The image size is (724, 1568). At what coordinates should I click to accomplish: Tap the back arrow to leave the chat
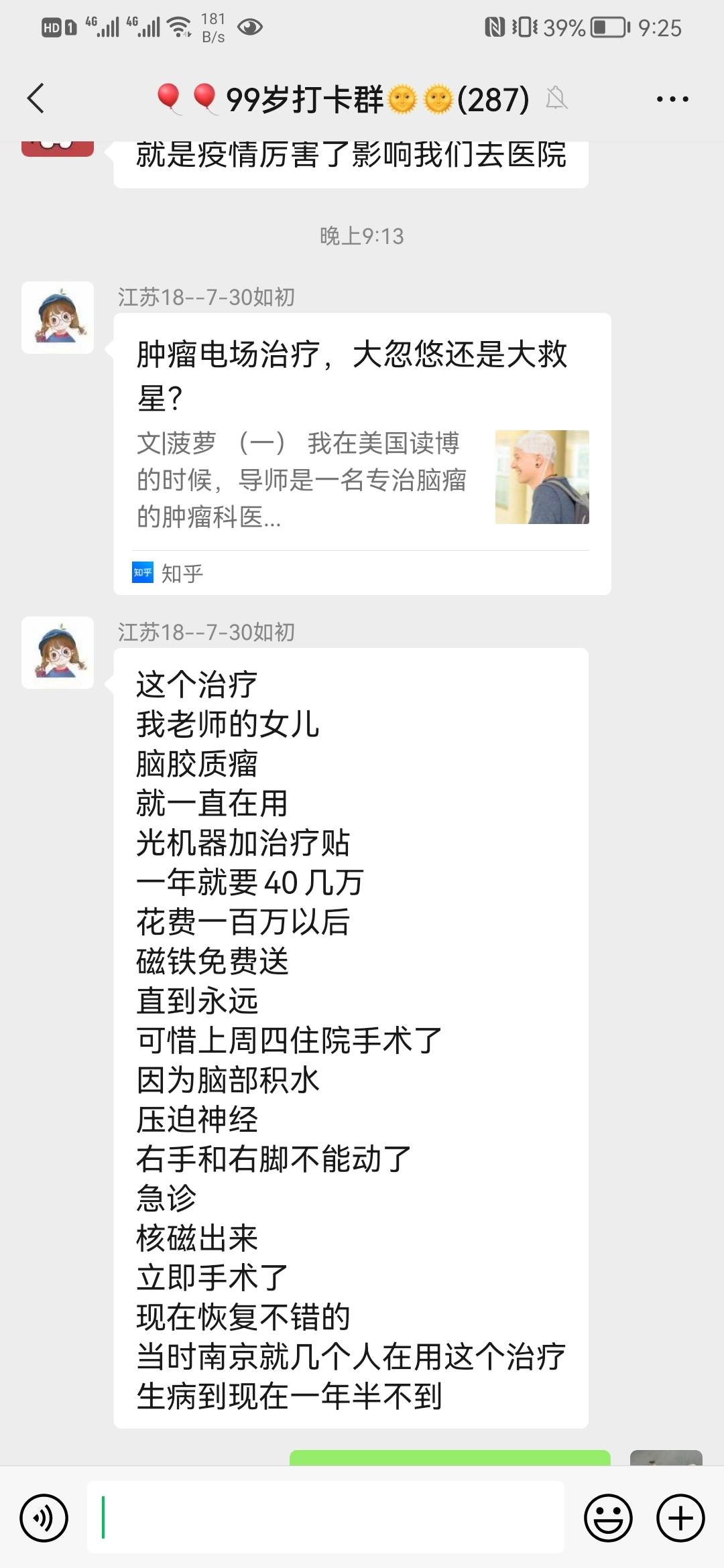pyautogui.click(x=35, y=98)
